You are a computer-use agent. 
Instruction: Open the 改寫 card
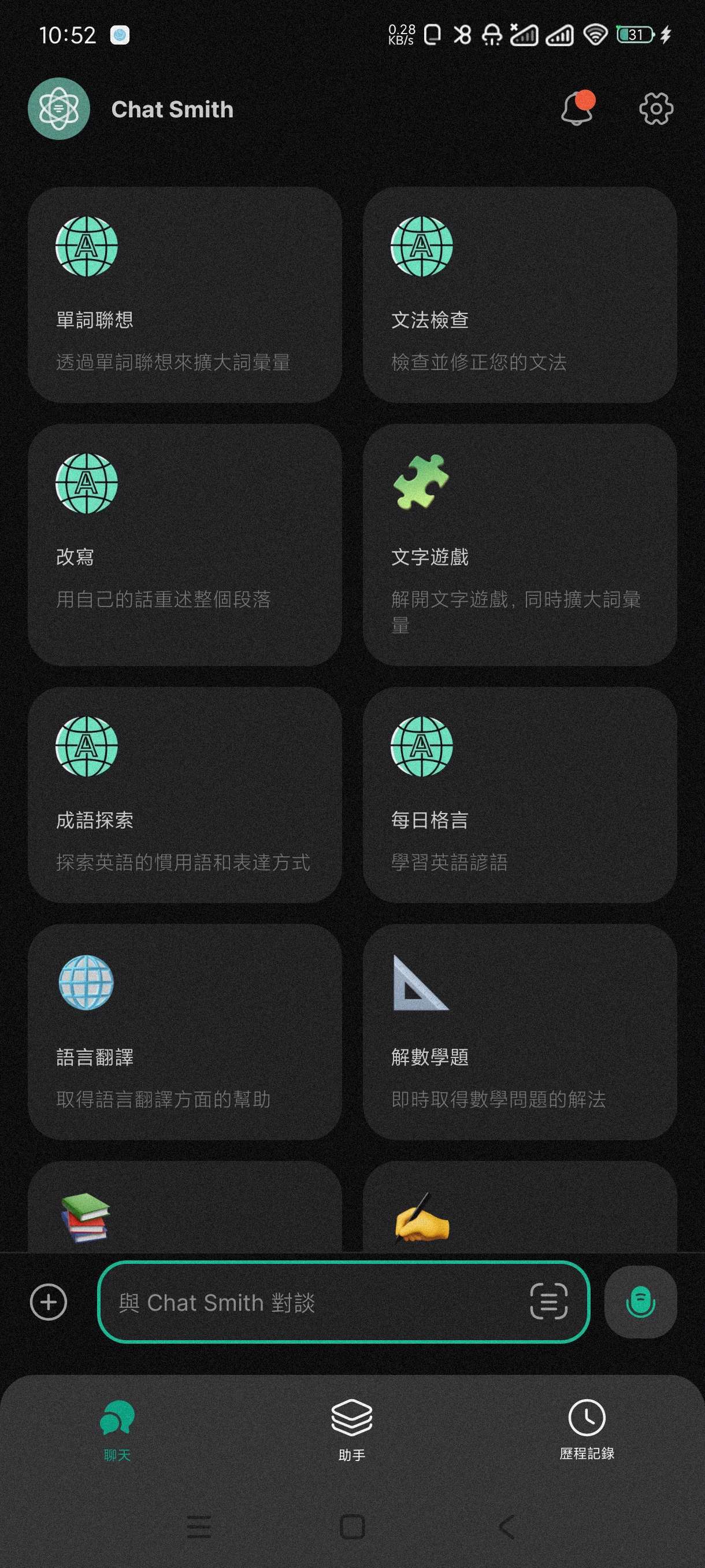[x=185, y=544]
